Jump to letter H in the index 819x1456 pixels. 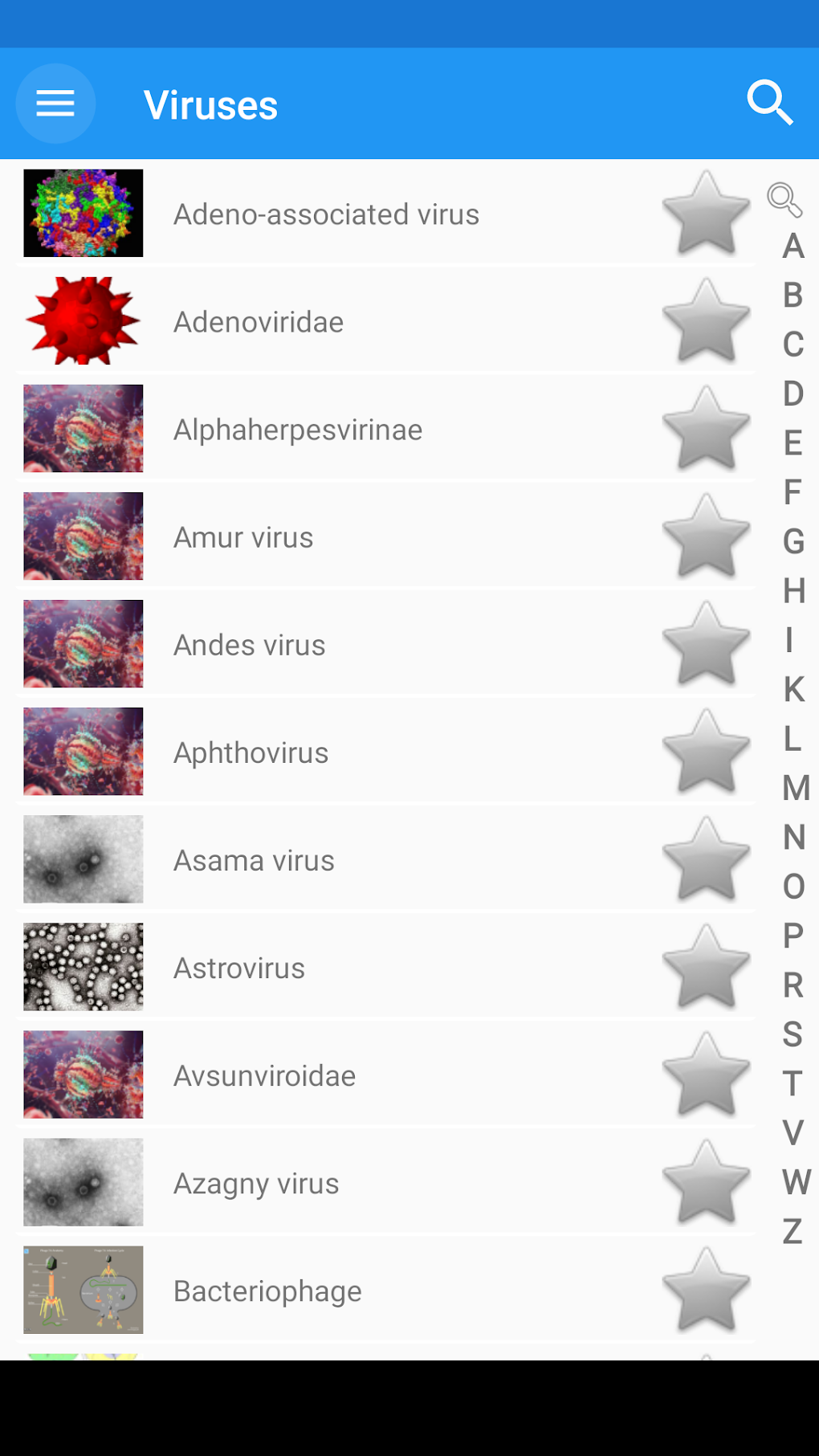click(793, 590)
